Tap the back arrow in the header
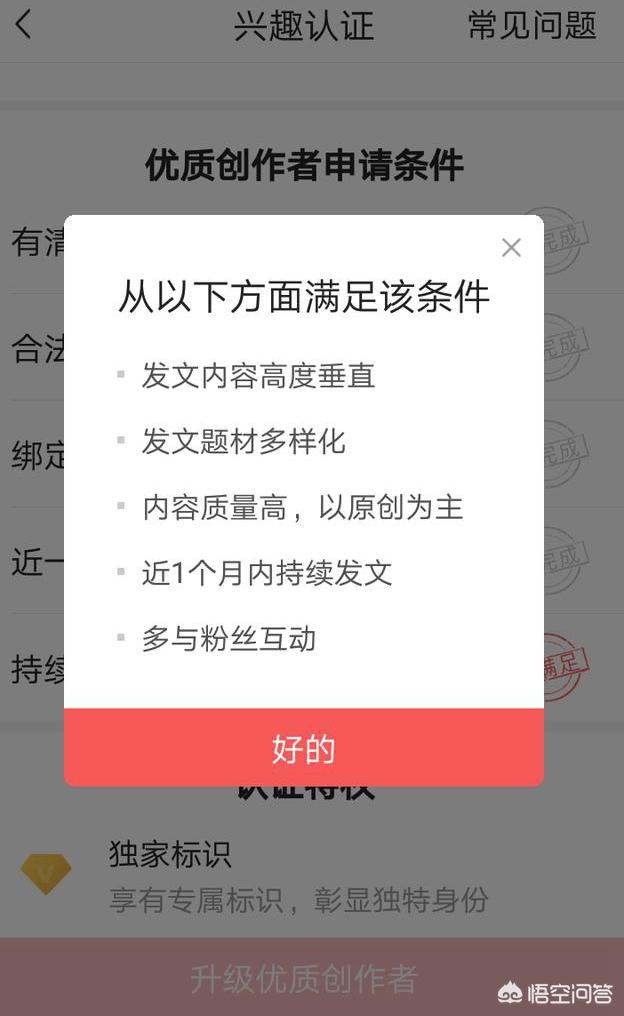Image resolution: width=624 pixels, height=1016 pixels. click(24, 25)
